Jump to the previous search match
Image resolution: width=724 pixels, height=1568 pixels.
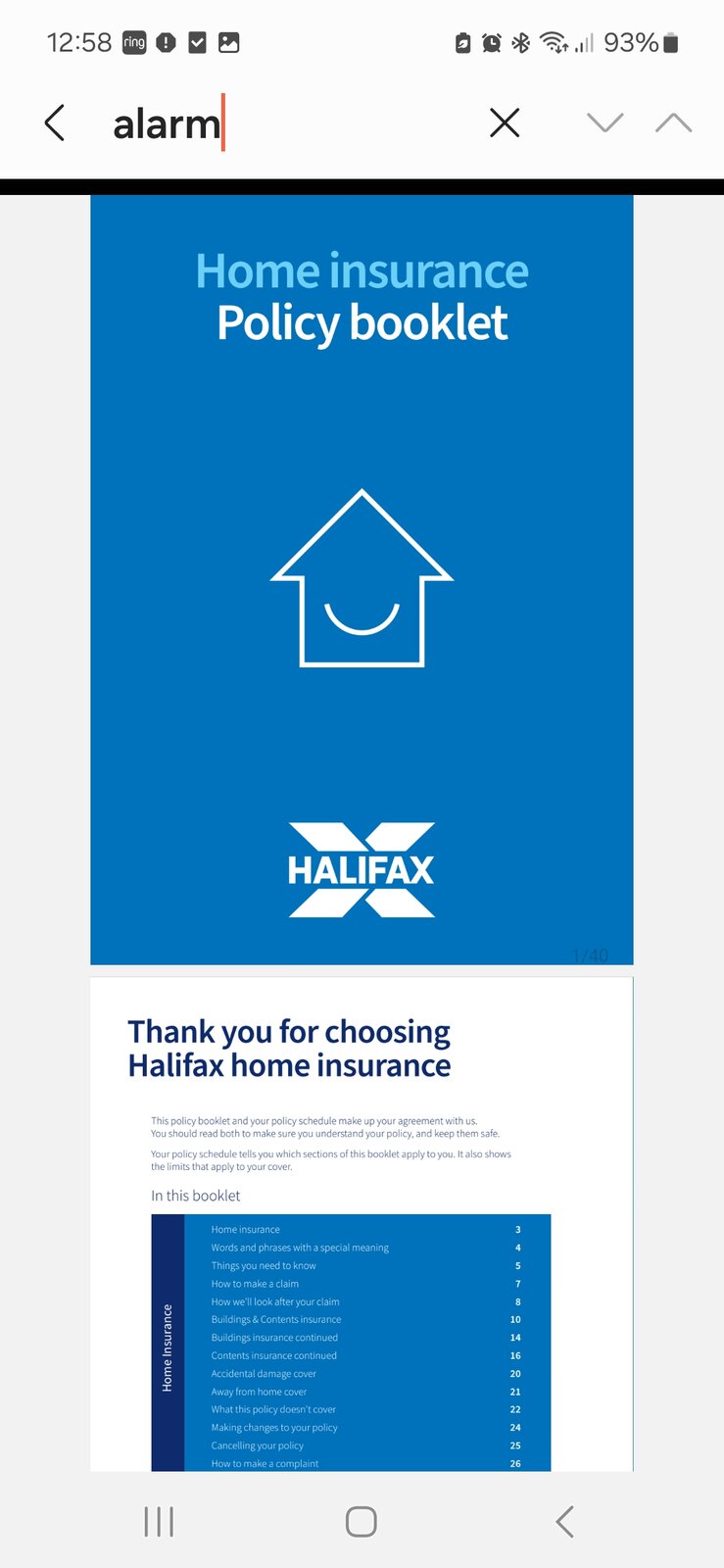pyautogui.click(x=673, y=123)
